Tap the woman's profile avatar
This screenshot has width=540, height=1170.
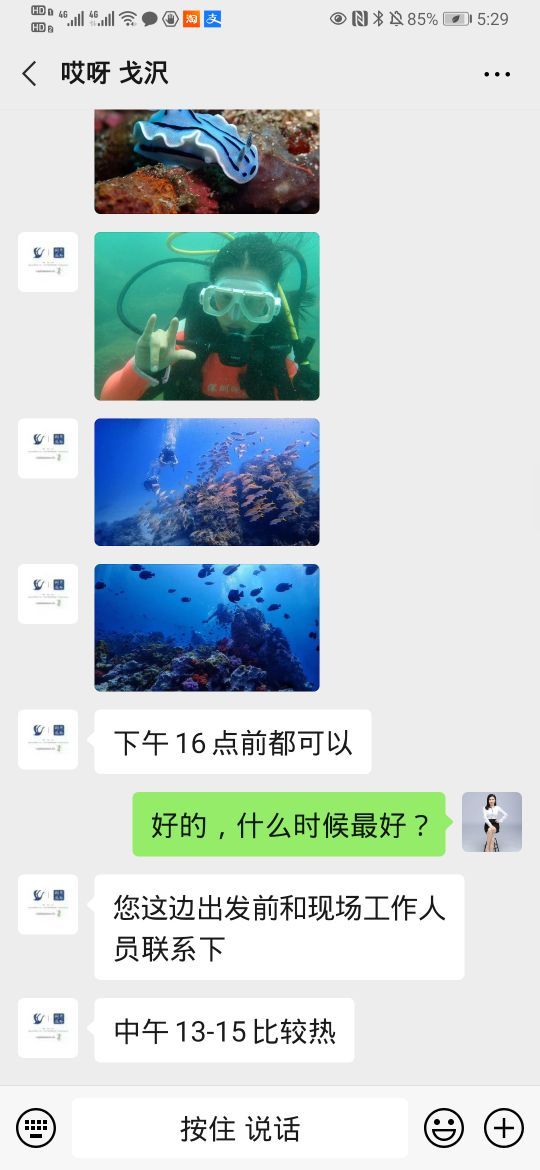pyautogui.click(x=492, y=822)
